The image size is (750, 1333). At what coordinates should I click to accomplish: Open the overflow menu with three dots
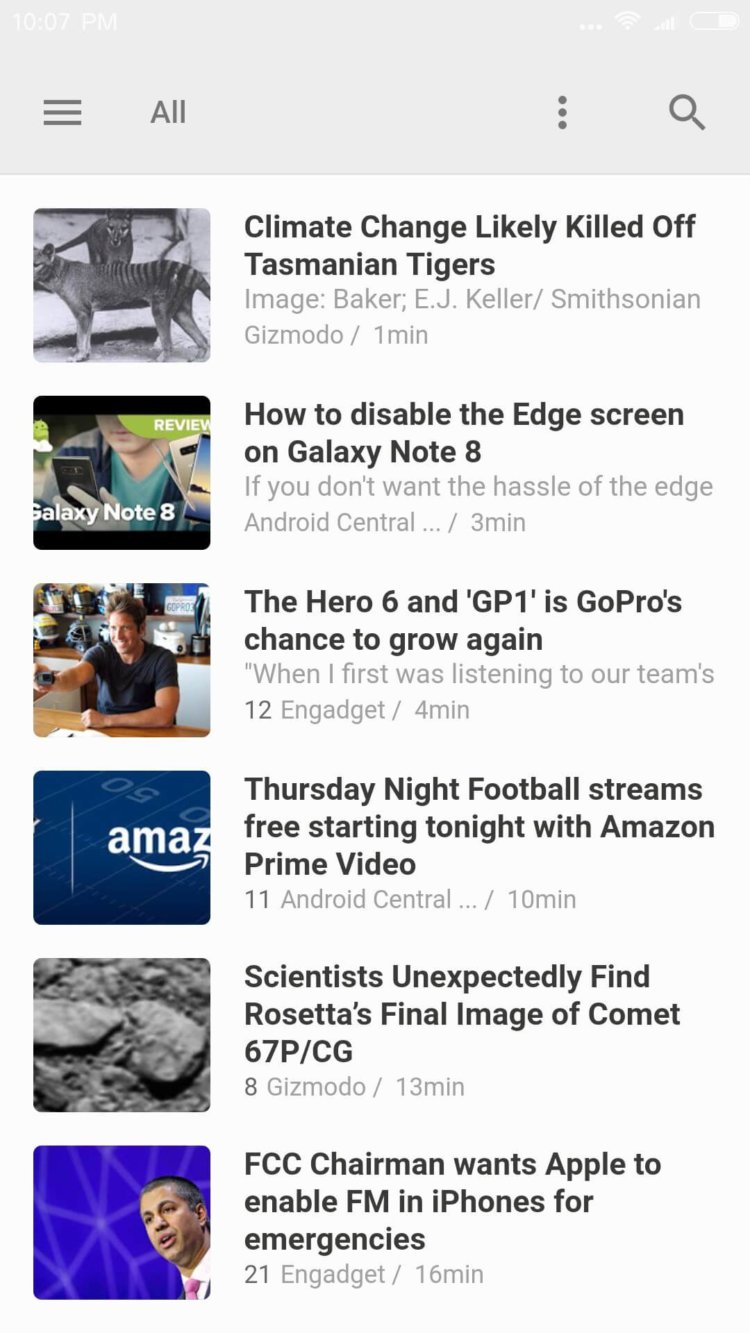click(x=562, y=113)
